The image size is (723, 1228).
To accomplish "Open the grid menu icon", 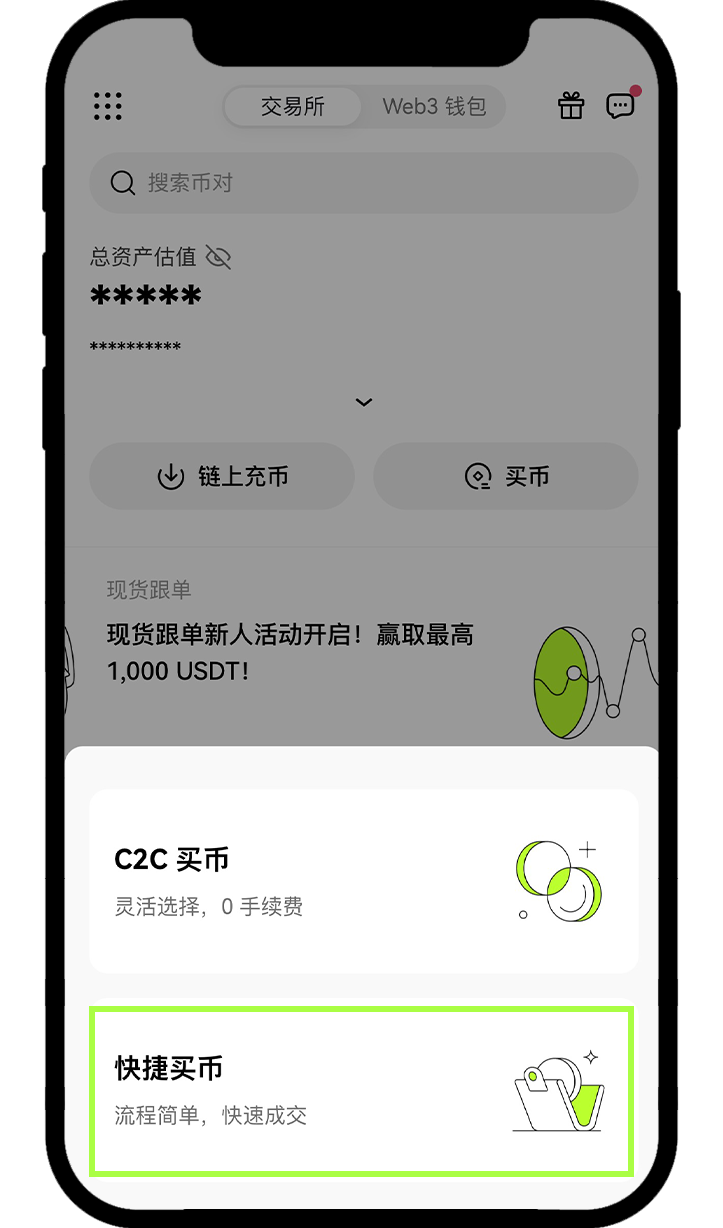I will [107, 106].
